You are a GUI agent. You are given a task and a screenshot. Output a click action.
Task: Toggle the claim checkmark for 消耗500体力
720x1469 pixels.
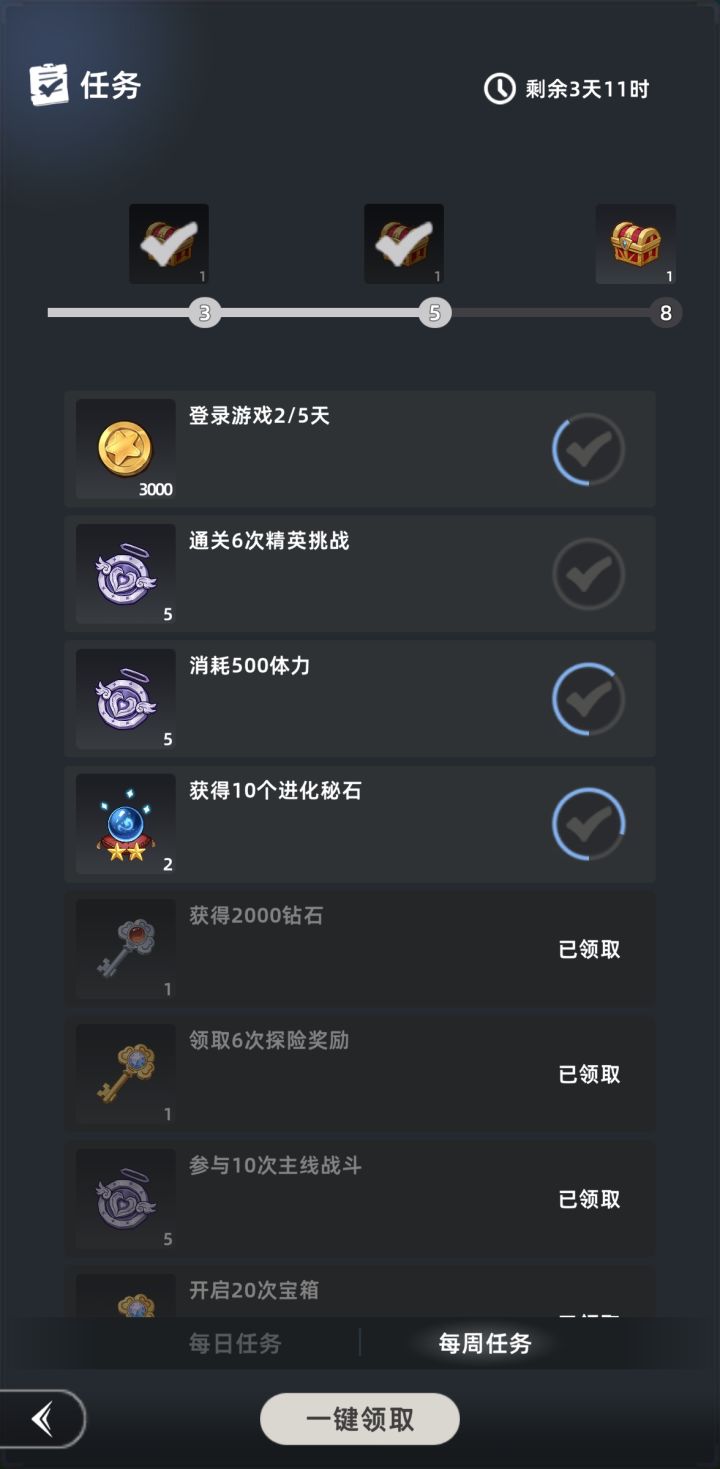[x=588, y=699]
